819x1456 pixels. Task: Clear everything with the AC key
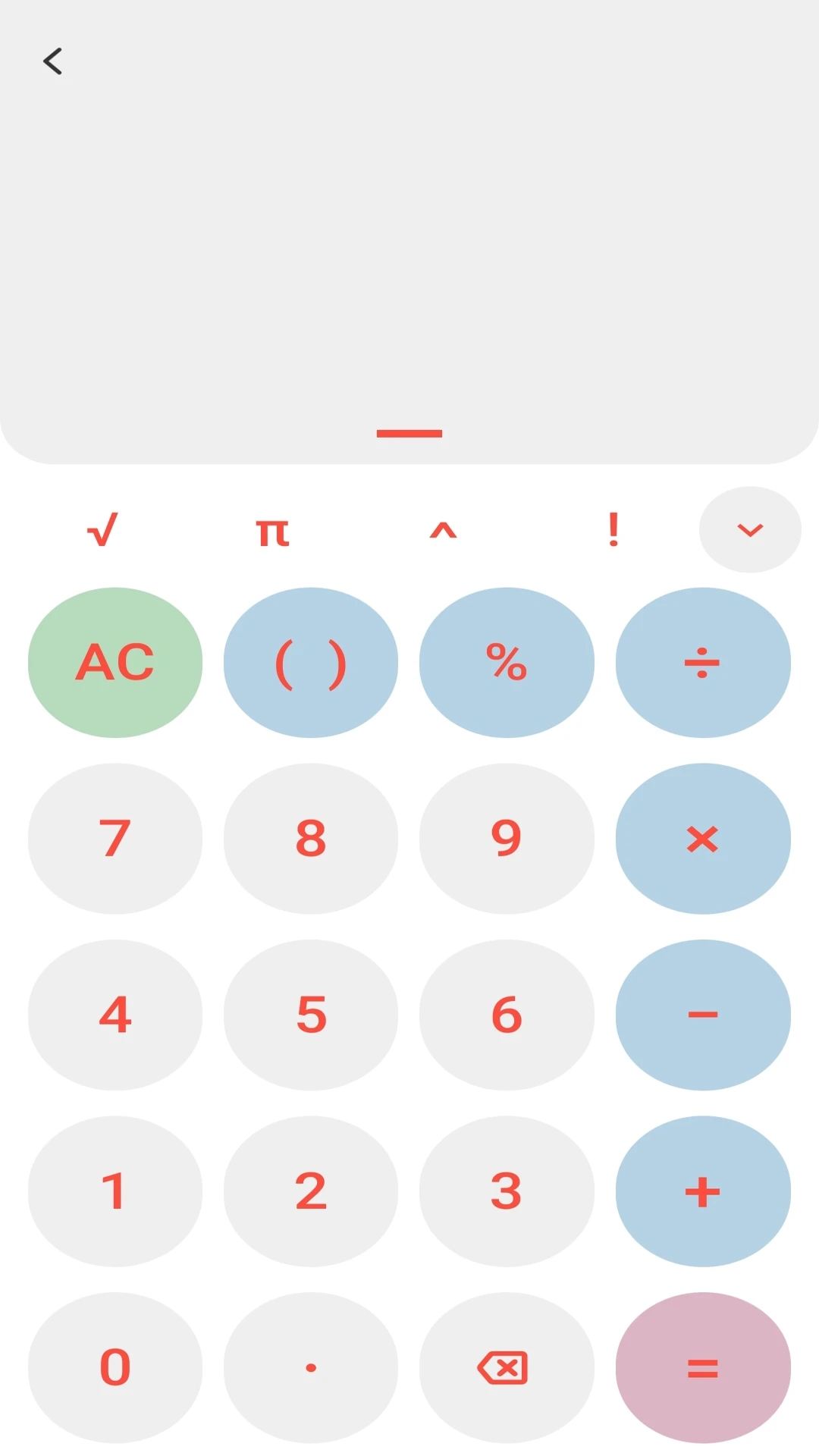click(x=115, y=663)
